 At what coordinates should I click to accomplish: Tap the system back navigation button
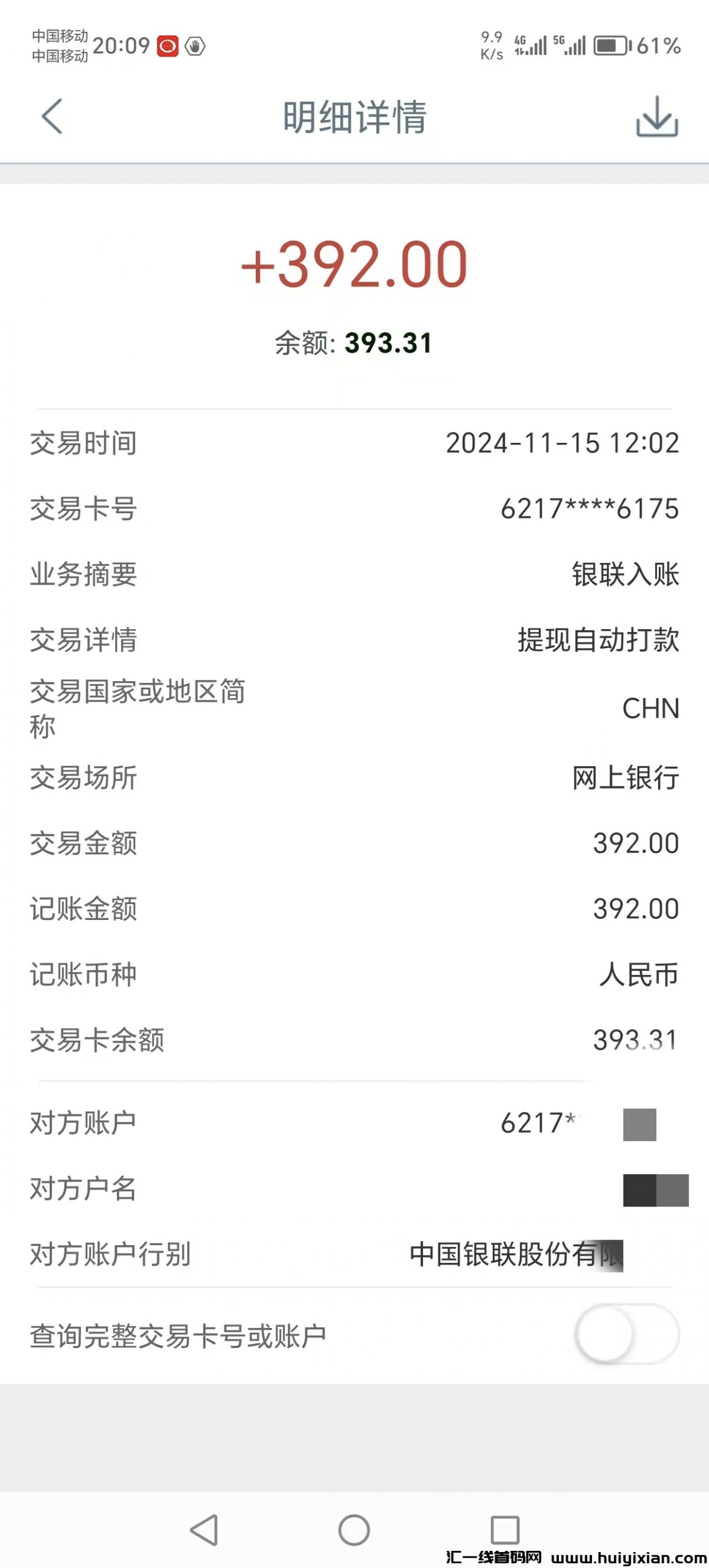click(204, 1529)
